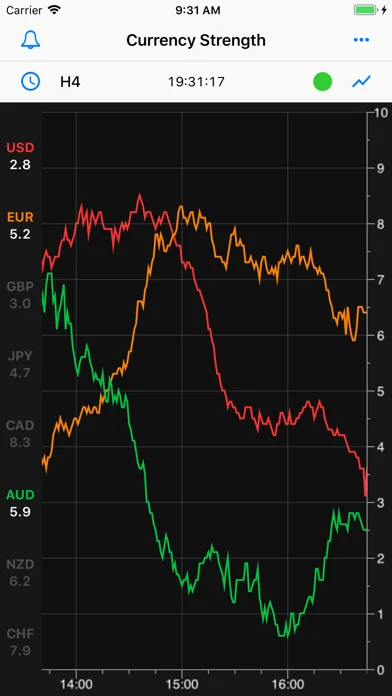Show the NZD currency line
The image size is (392, 696).
[x=20, y=573]
